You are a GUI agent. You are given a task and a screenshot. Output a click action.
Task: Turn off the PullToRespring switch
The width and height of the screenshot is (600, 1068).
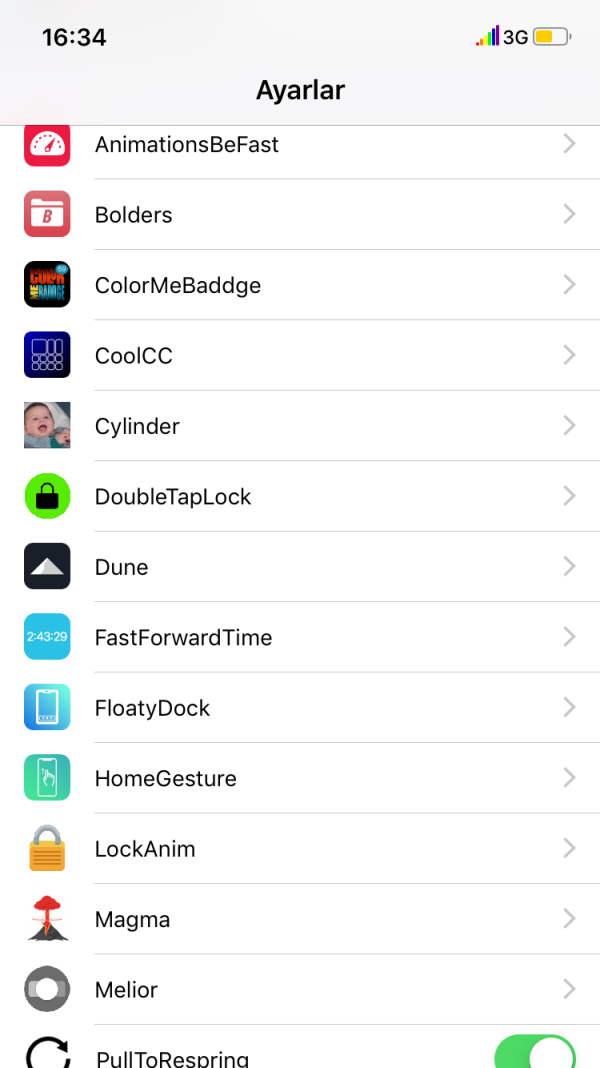[535, 1054]
